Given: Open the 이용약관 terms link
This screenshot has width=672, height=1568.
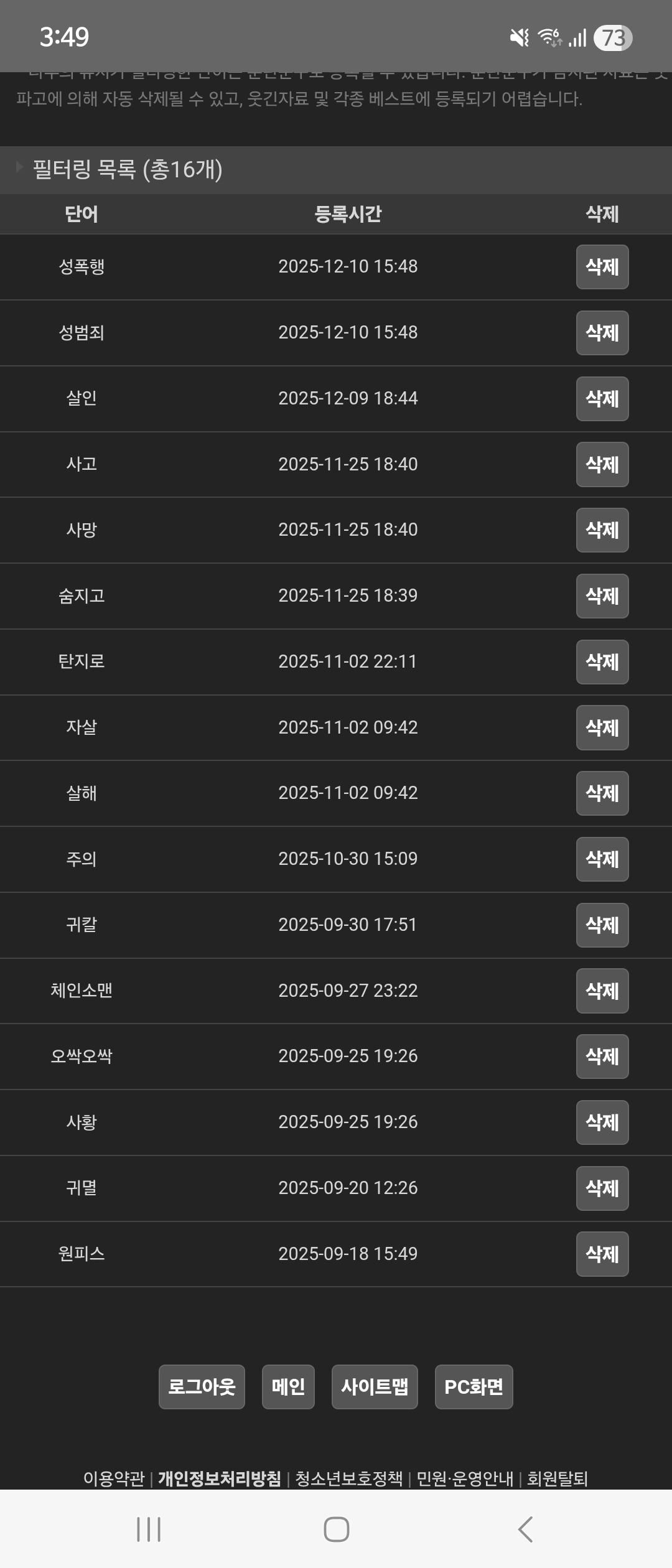Looking at the screenshot, I should (x=114, y=1478).
